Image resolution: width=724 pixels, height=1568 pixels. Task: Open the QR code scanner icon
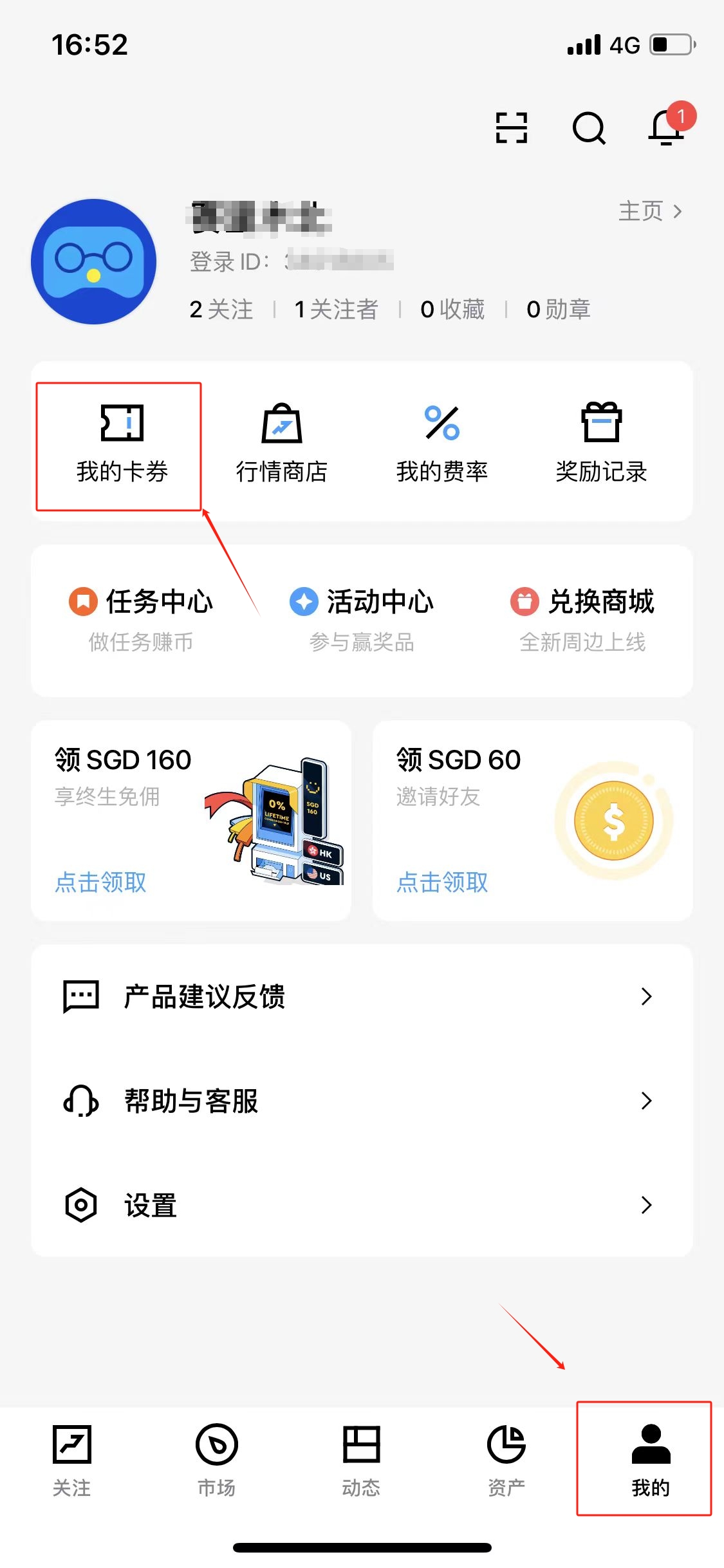click(x=512, y=127)
